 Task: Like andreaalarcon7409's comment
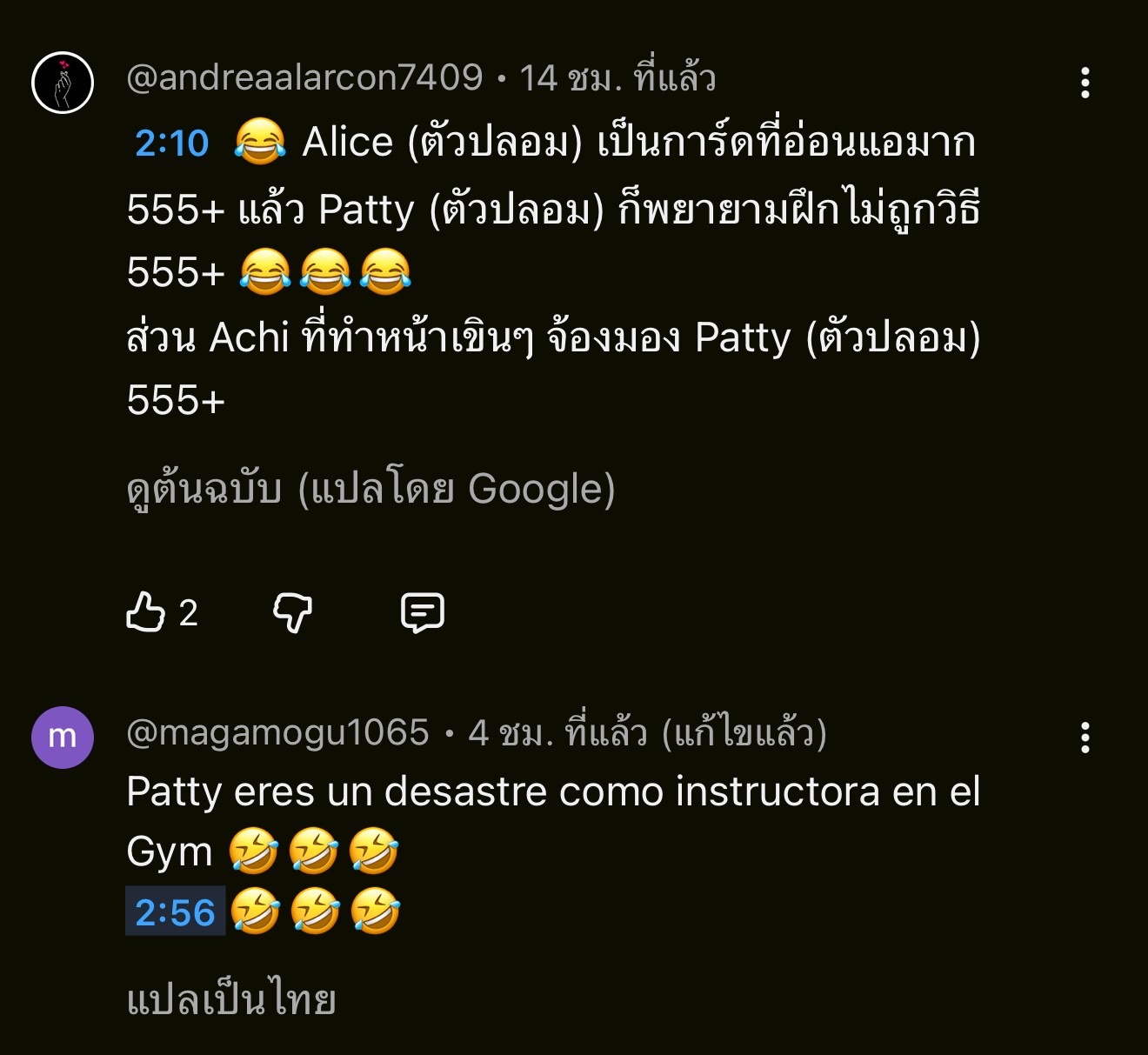click(146, 612)
